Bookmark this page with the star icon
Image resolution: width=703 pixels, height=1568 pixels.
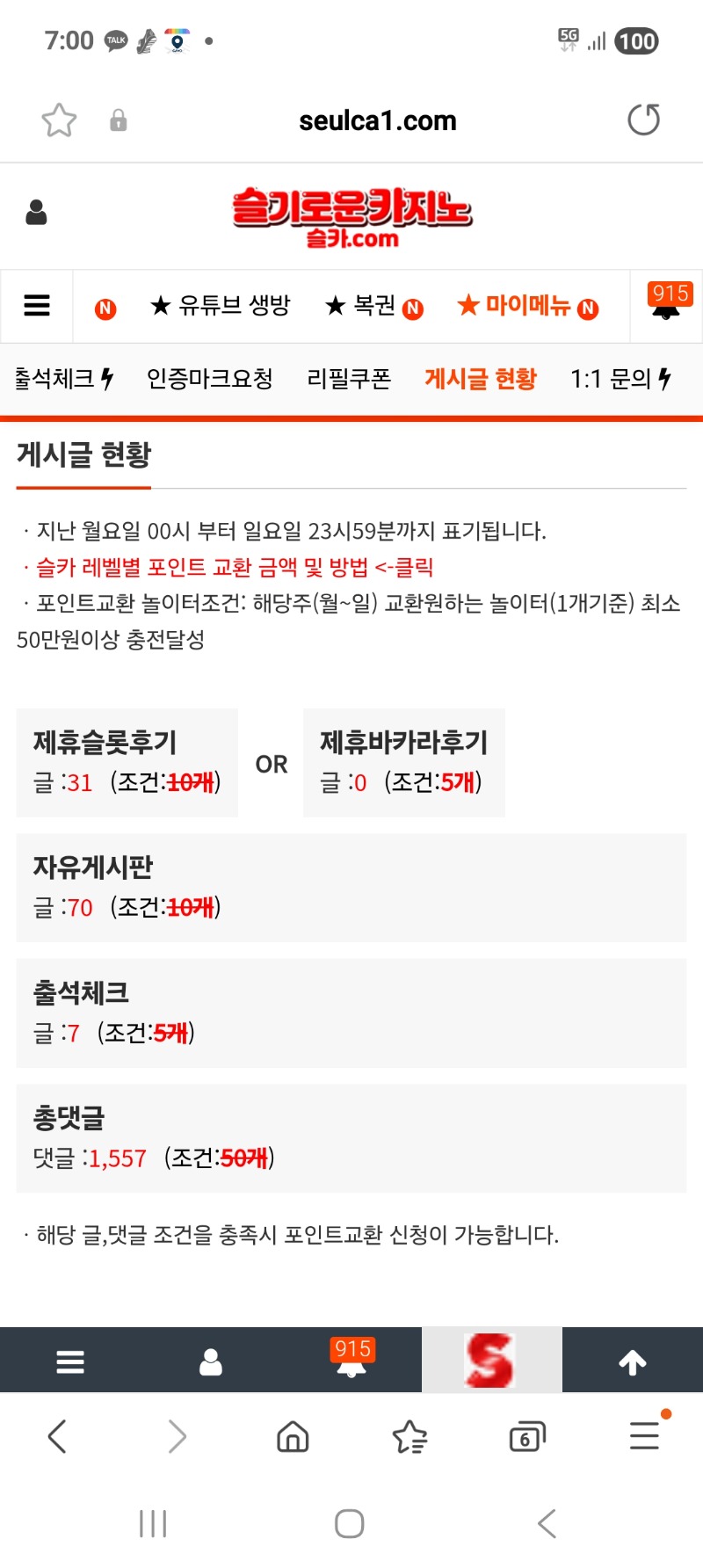pos(59,120)
